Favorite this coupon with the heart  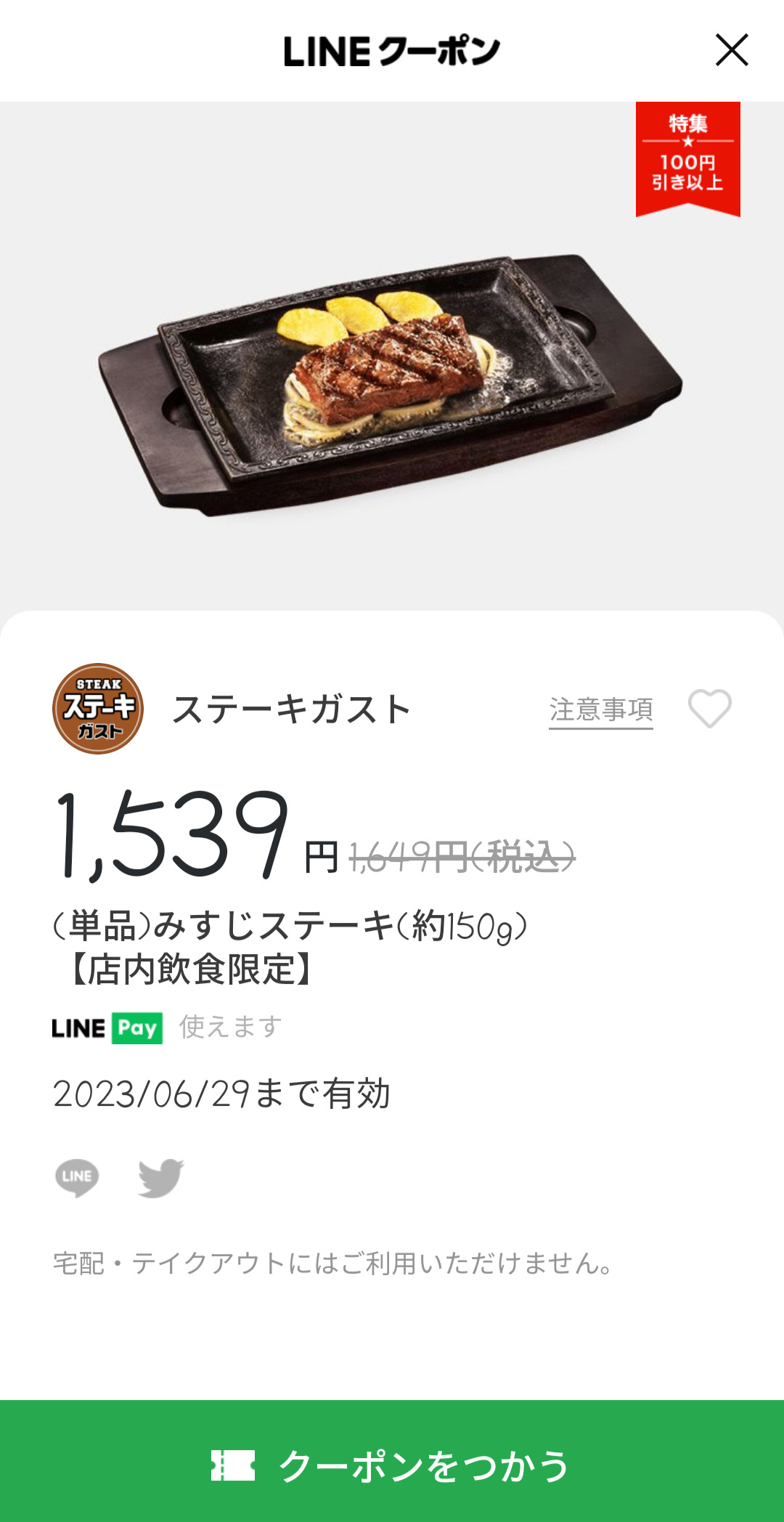tap(709, 708)
